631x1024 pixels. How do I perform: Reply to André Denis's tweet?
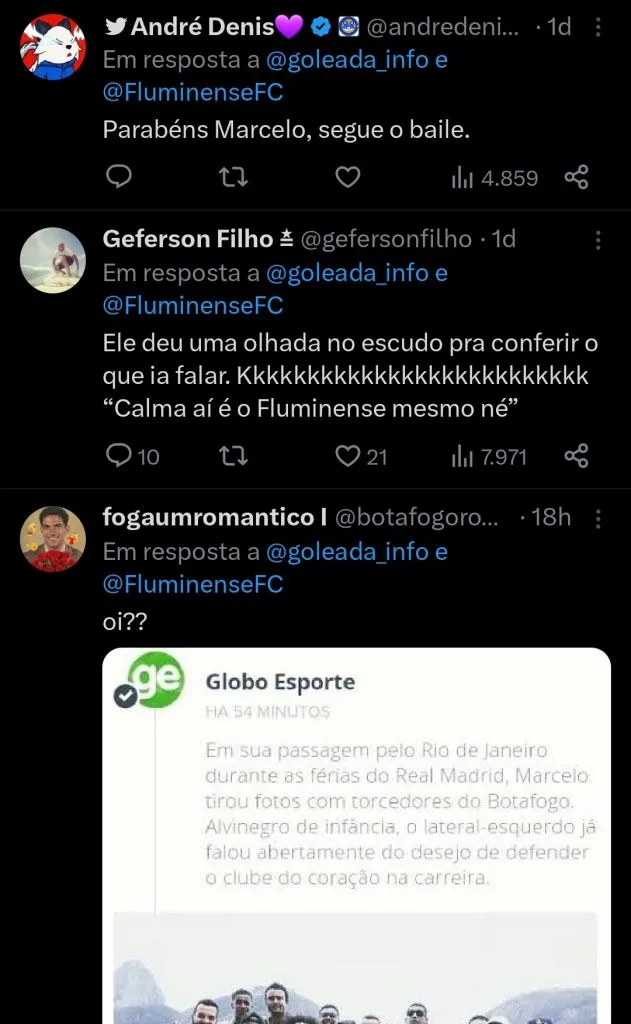pyautogui.click(x=120, y=178)
